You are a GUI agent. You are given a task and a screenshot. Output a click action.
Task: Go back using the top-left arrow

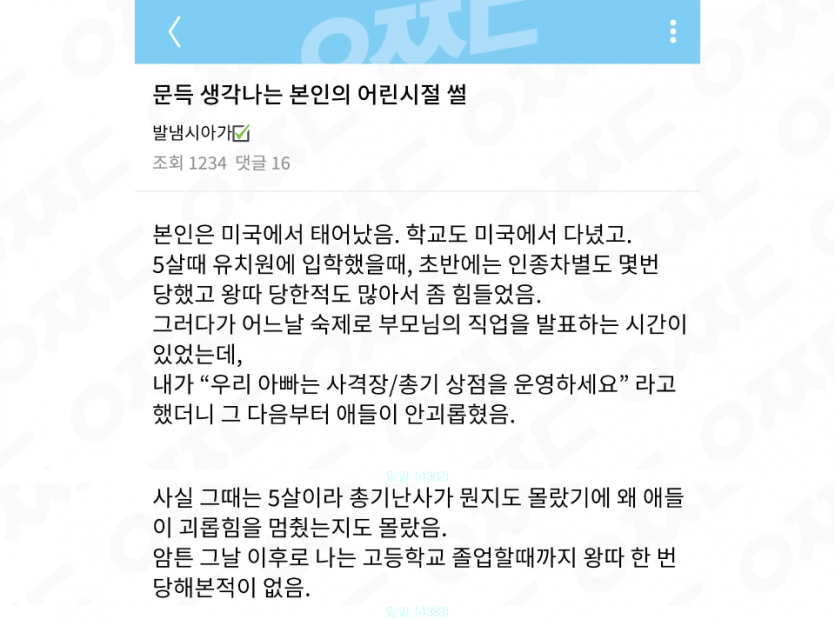(x=175, y=32)
